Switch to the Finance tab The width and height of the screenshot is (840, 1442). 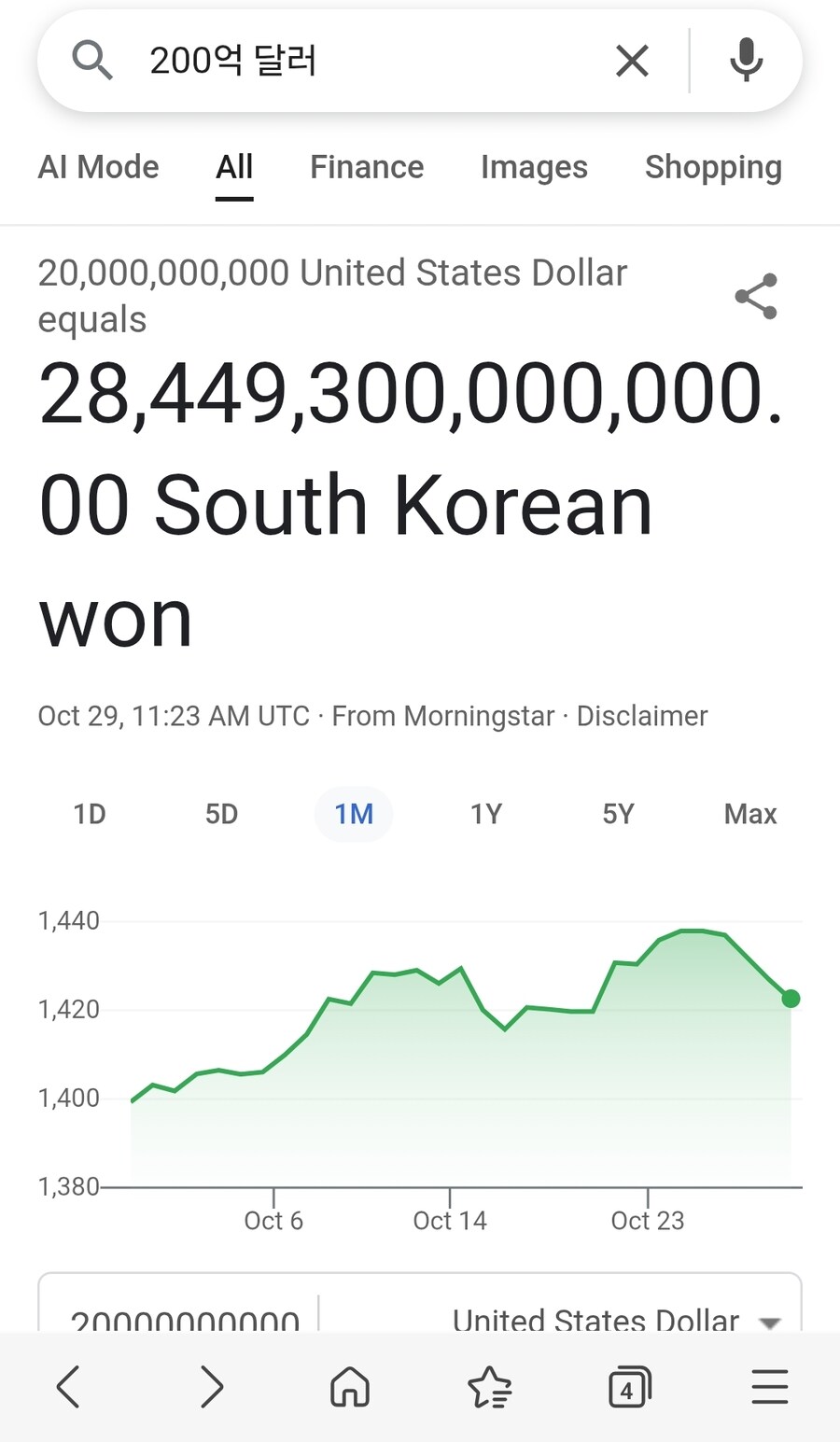[x=367, y=167]
